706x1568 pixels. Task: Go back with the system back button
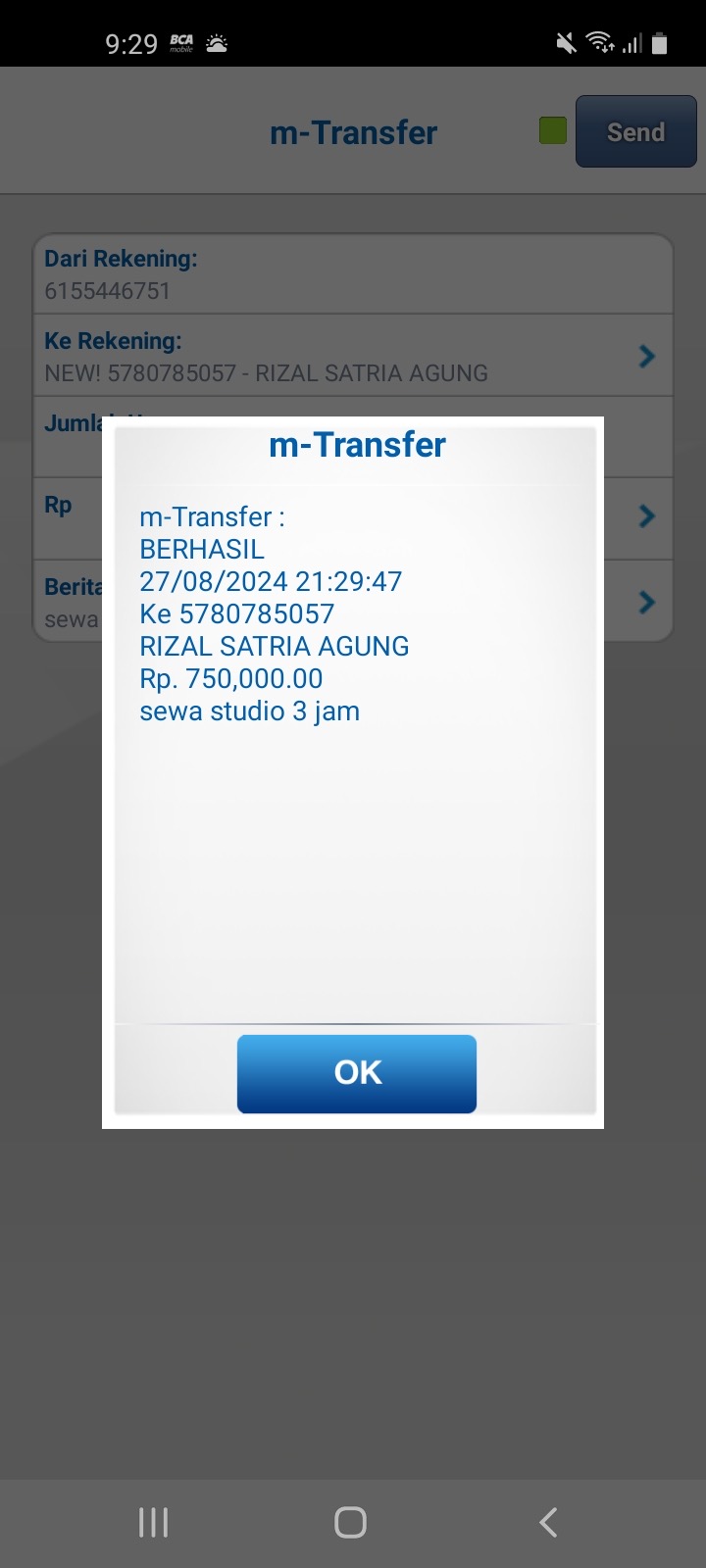tap(549, 1522)
